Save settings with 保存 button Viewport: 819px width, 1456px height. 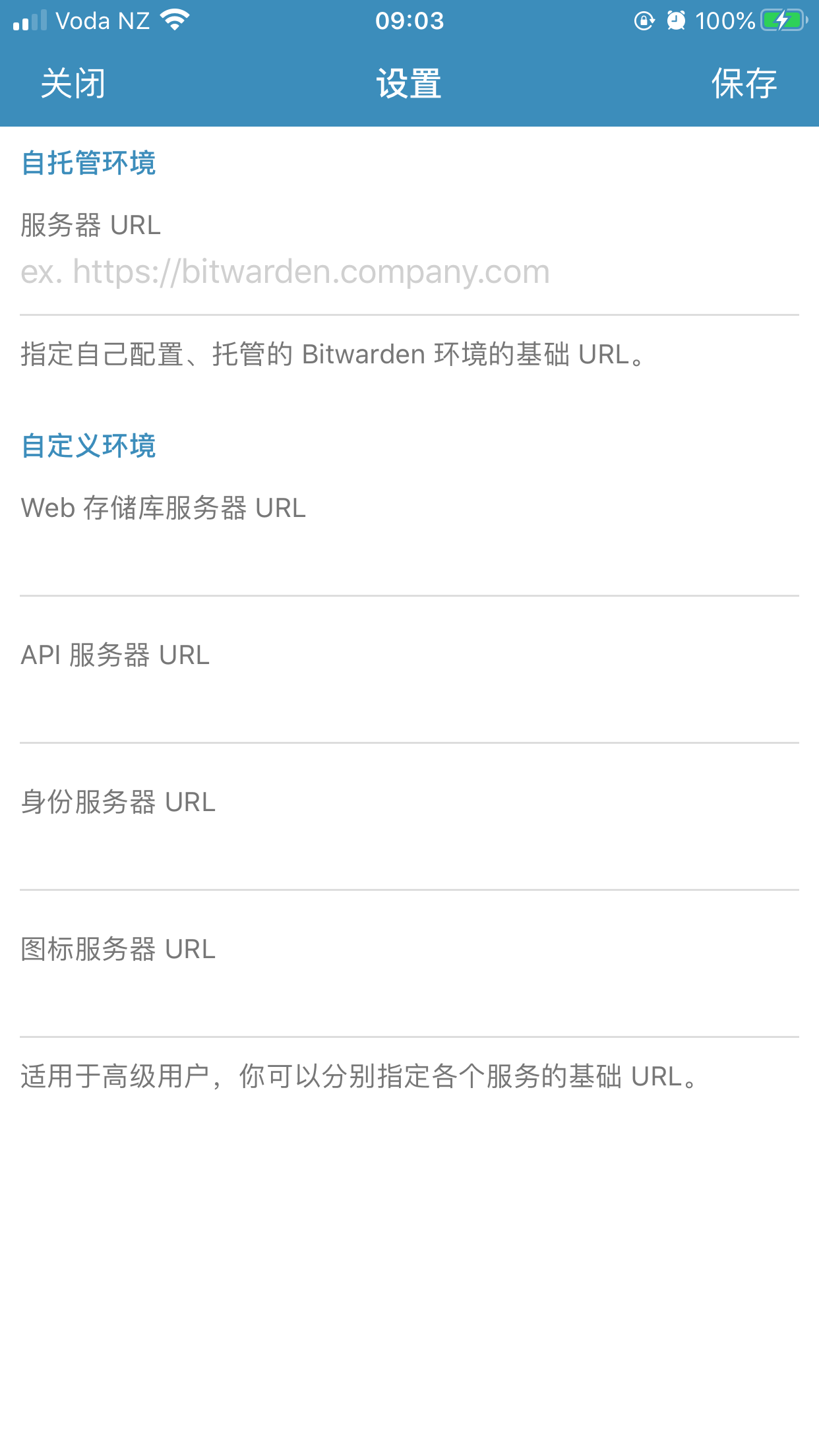[x=744, y=84]
